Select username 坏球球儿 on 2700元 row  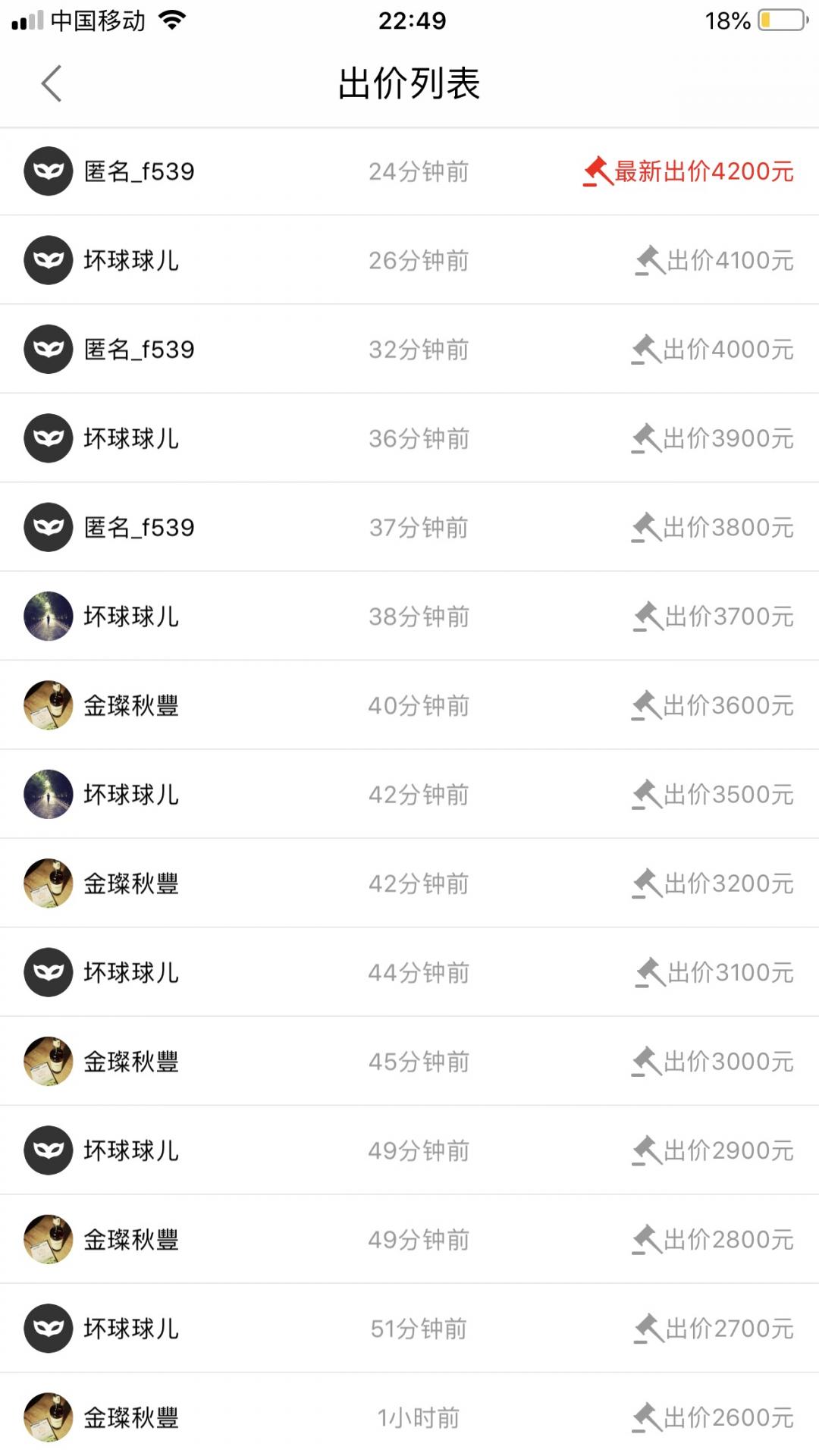pos(130,1329)
